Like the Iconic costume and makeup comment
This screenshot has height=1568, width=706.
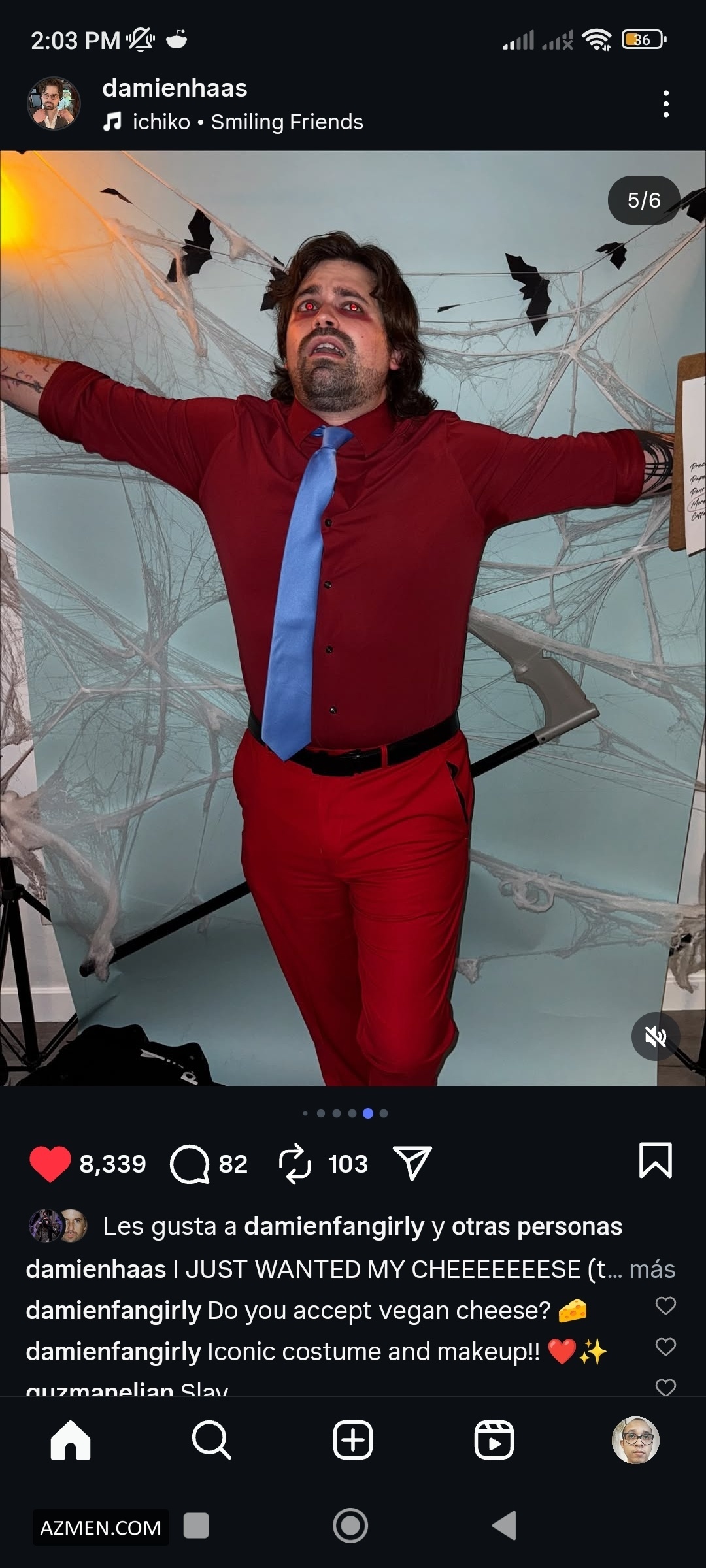pyautogui.click(x=665, y=1347)
